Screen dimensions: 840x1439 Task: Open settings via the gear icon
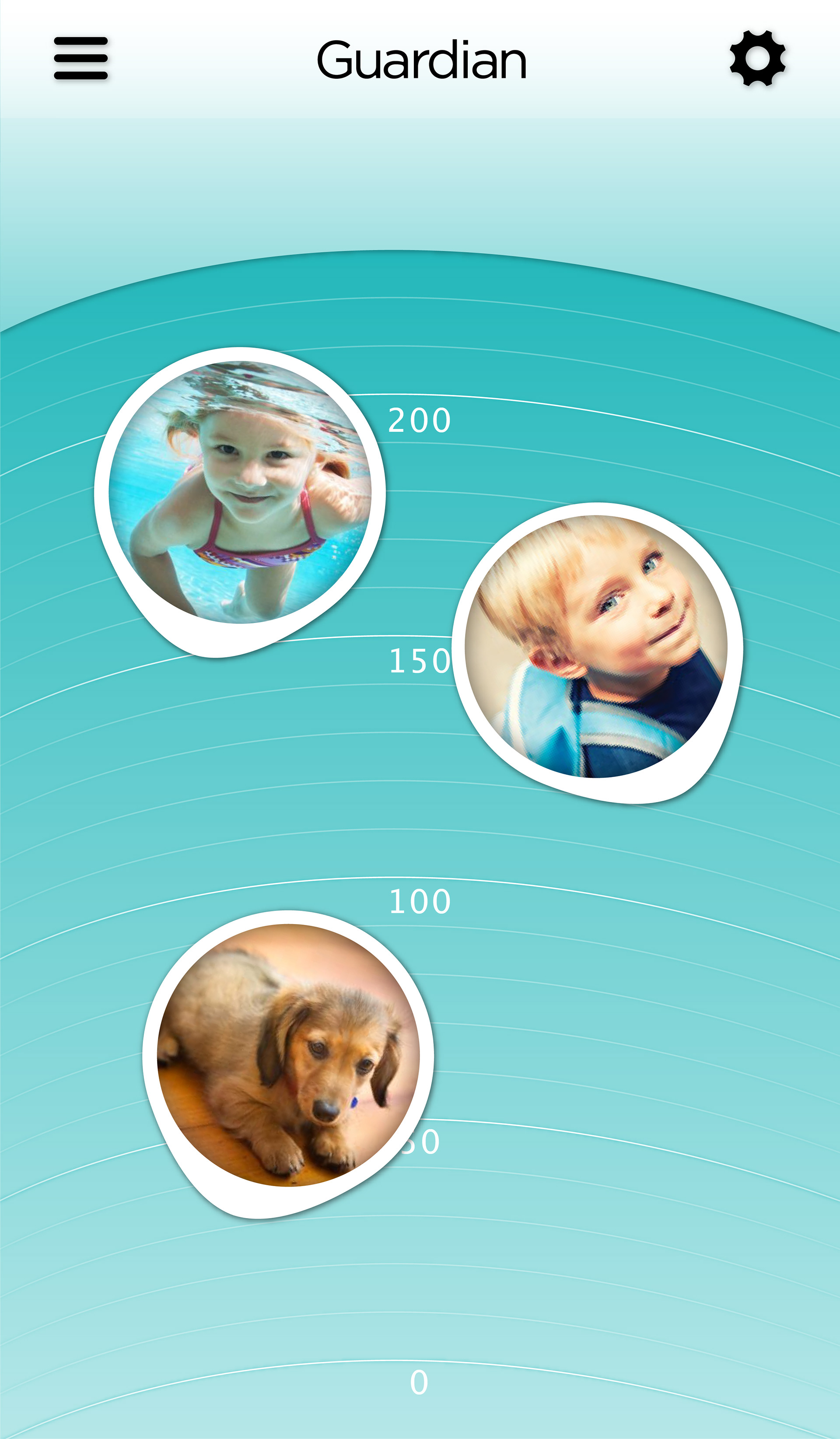click(757, 58)
